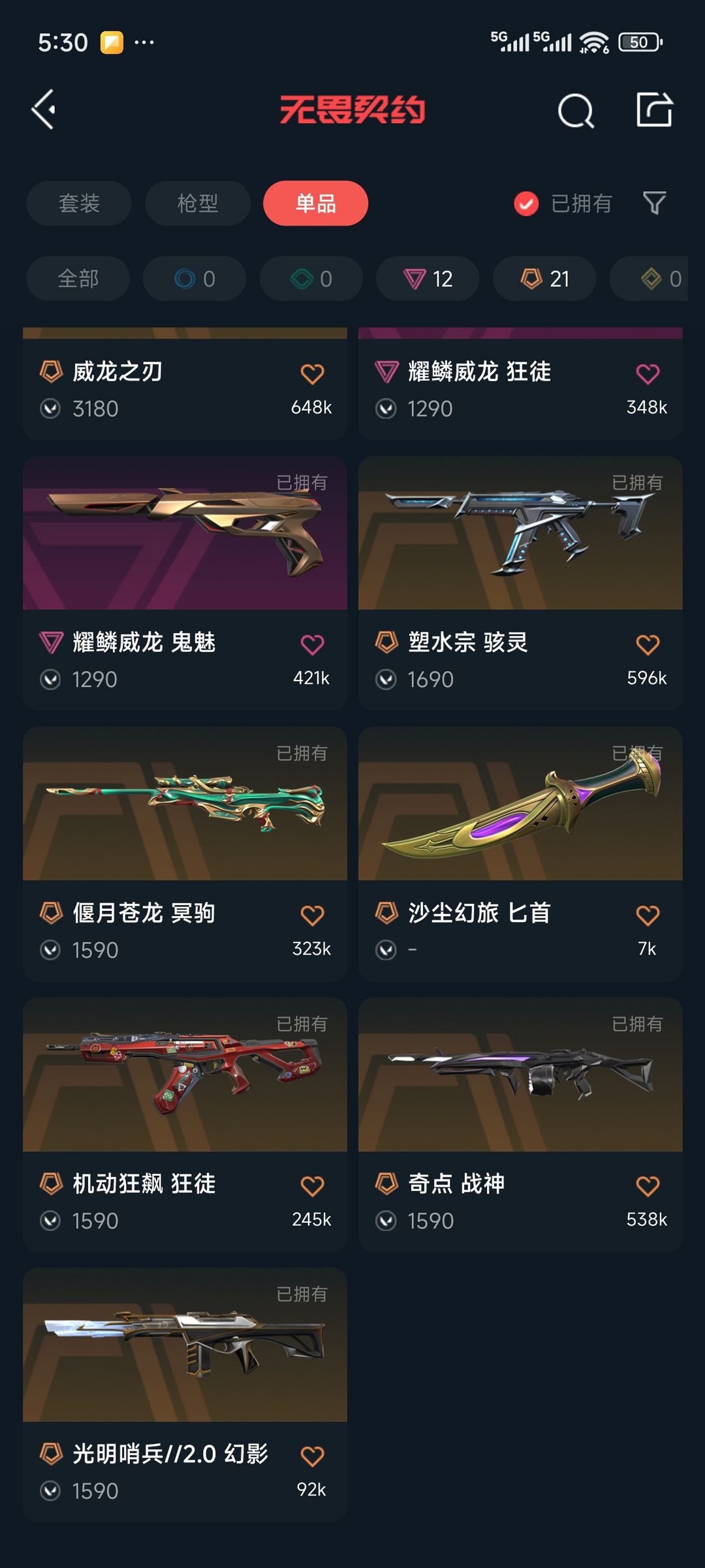Open the 光明哨兵//2.0 幻影 skin card
The width and height of the screenshot is (705, 1568).
point(185,1395)
